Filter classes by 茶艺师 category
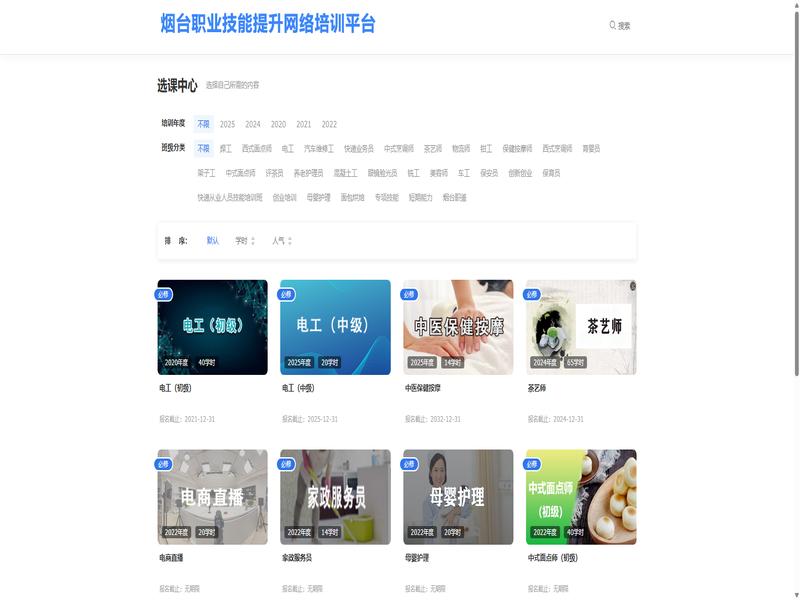 point(432,149)
